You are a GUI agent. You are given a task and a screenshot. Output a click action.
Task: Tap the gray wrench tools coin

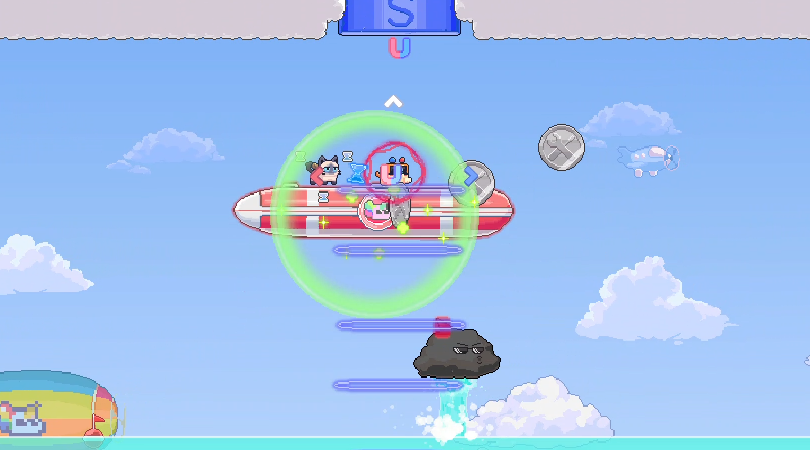(x=561, y=148)
